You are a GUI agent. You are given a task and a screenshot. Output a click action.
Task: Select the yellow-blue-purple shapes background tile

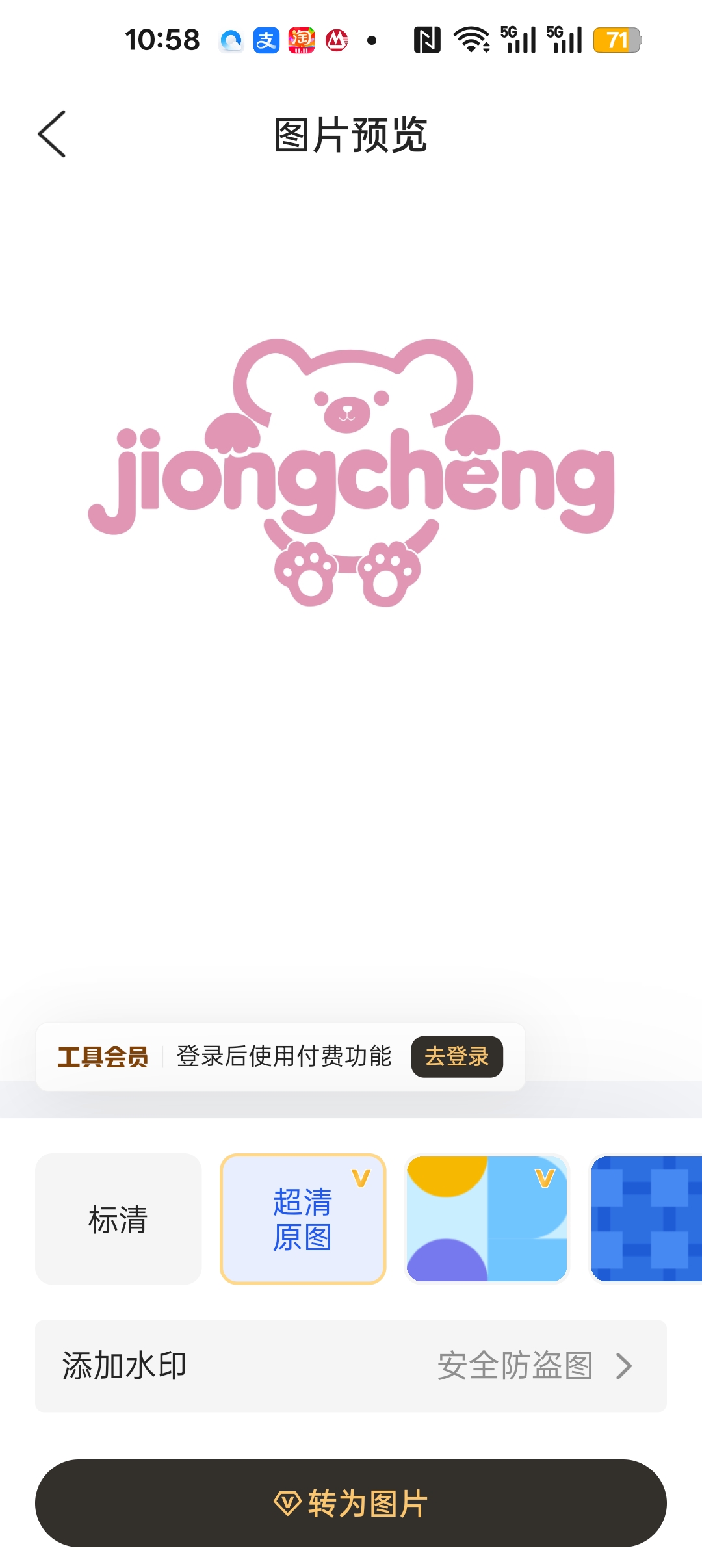pyautogui.click(x=487, y=1219)
